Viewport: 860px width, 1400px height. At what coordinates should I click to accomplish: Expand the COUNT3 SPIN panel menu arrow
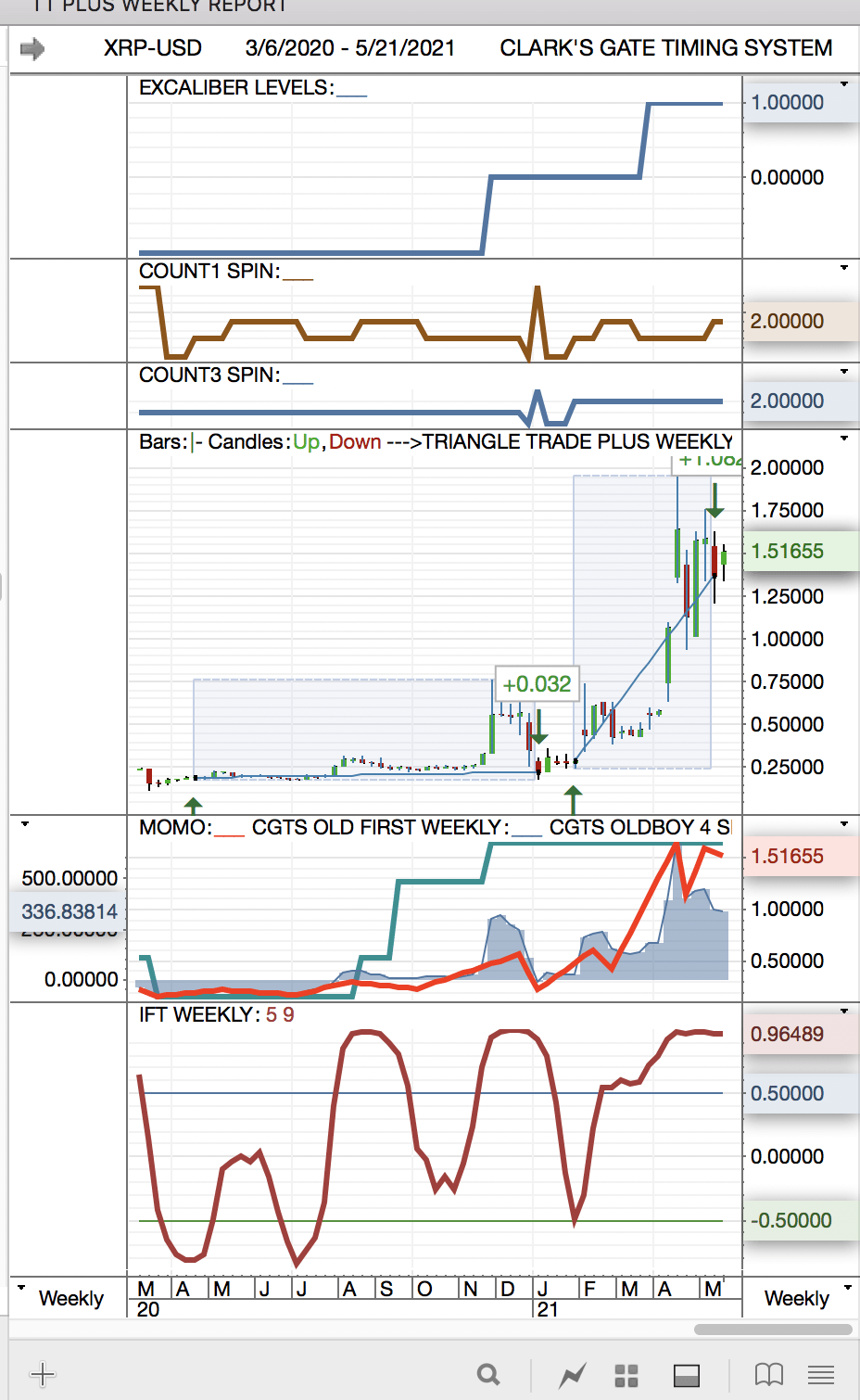[x=844, y=372]
